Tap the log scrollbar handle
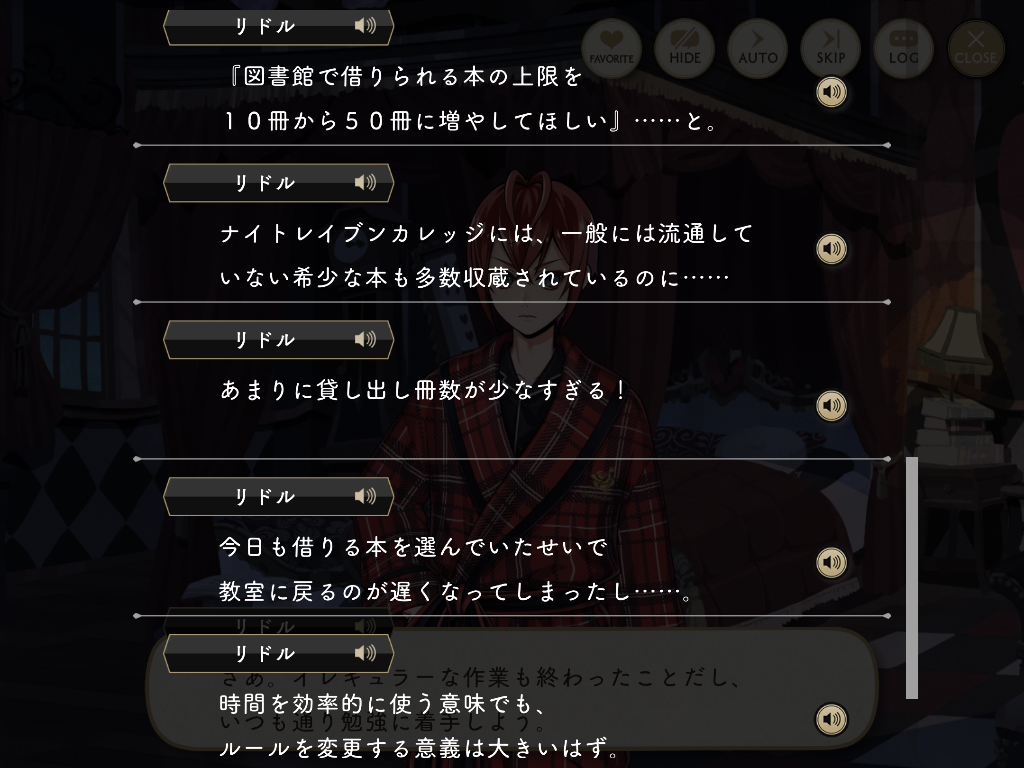Screen dimensions: 1024x768 [x=911, y=578]
